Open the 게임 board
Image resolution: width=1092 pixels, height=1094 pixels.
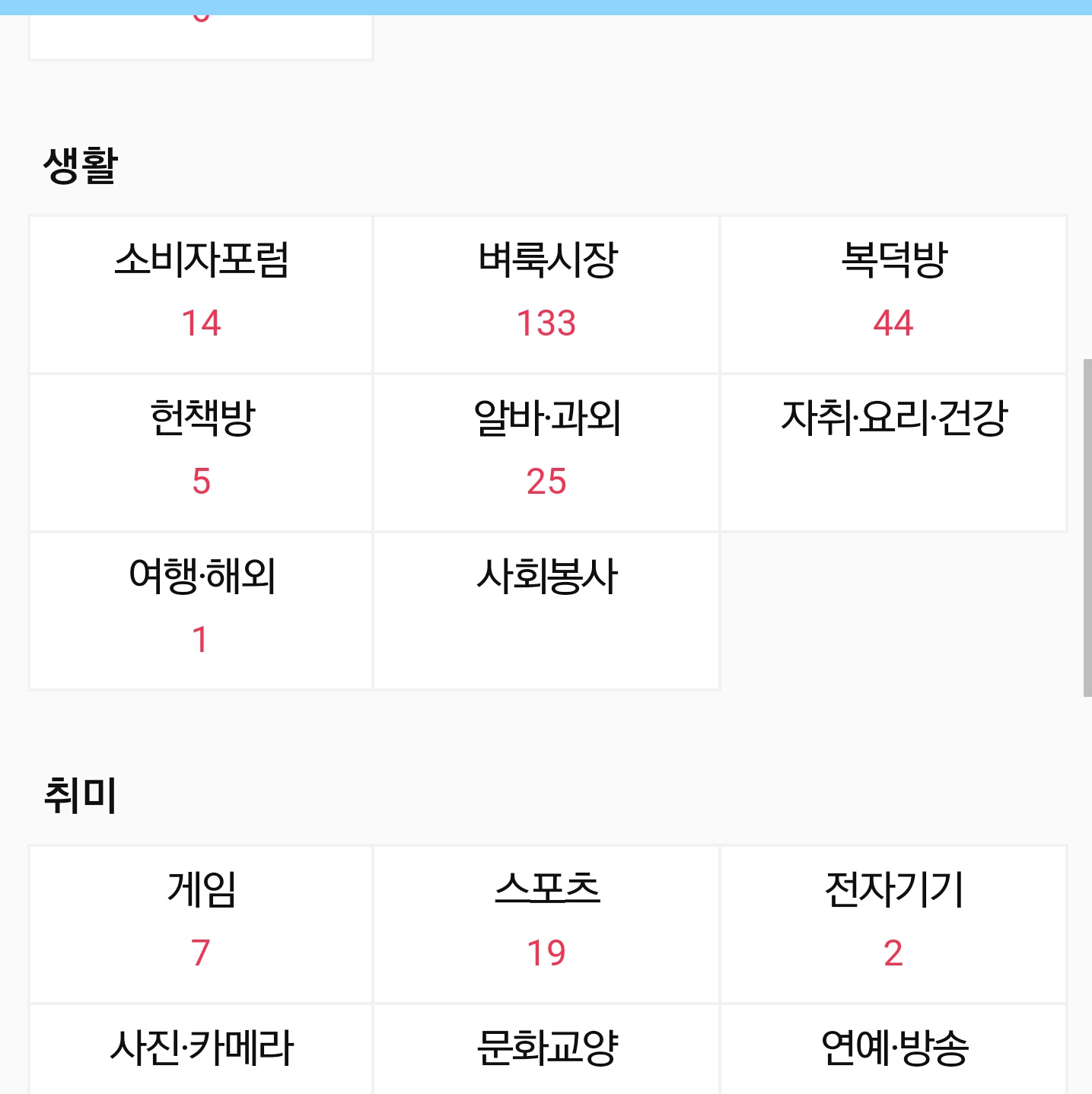click(201, 924)
